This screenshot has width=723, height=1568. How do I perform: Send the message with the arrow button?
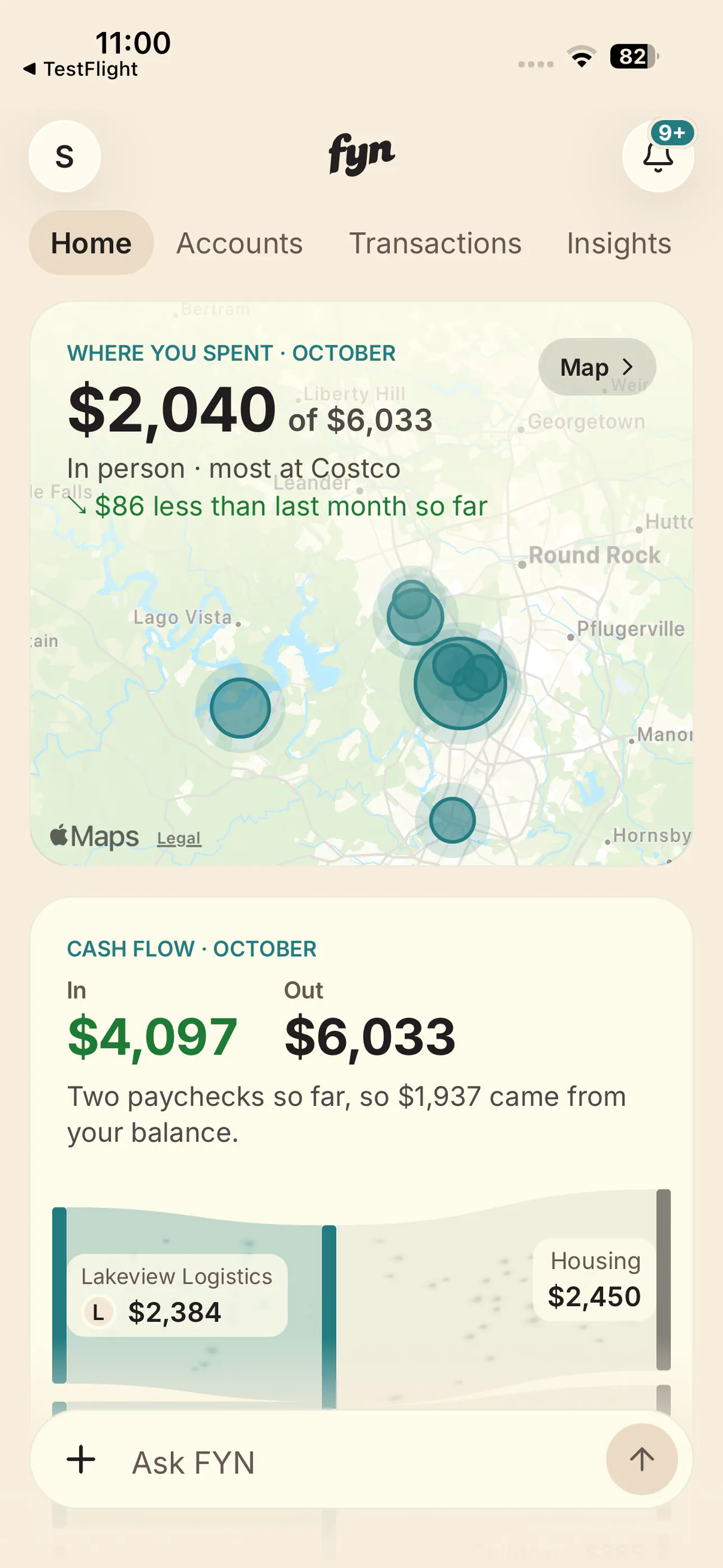click(x=641, y=1459)
